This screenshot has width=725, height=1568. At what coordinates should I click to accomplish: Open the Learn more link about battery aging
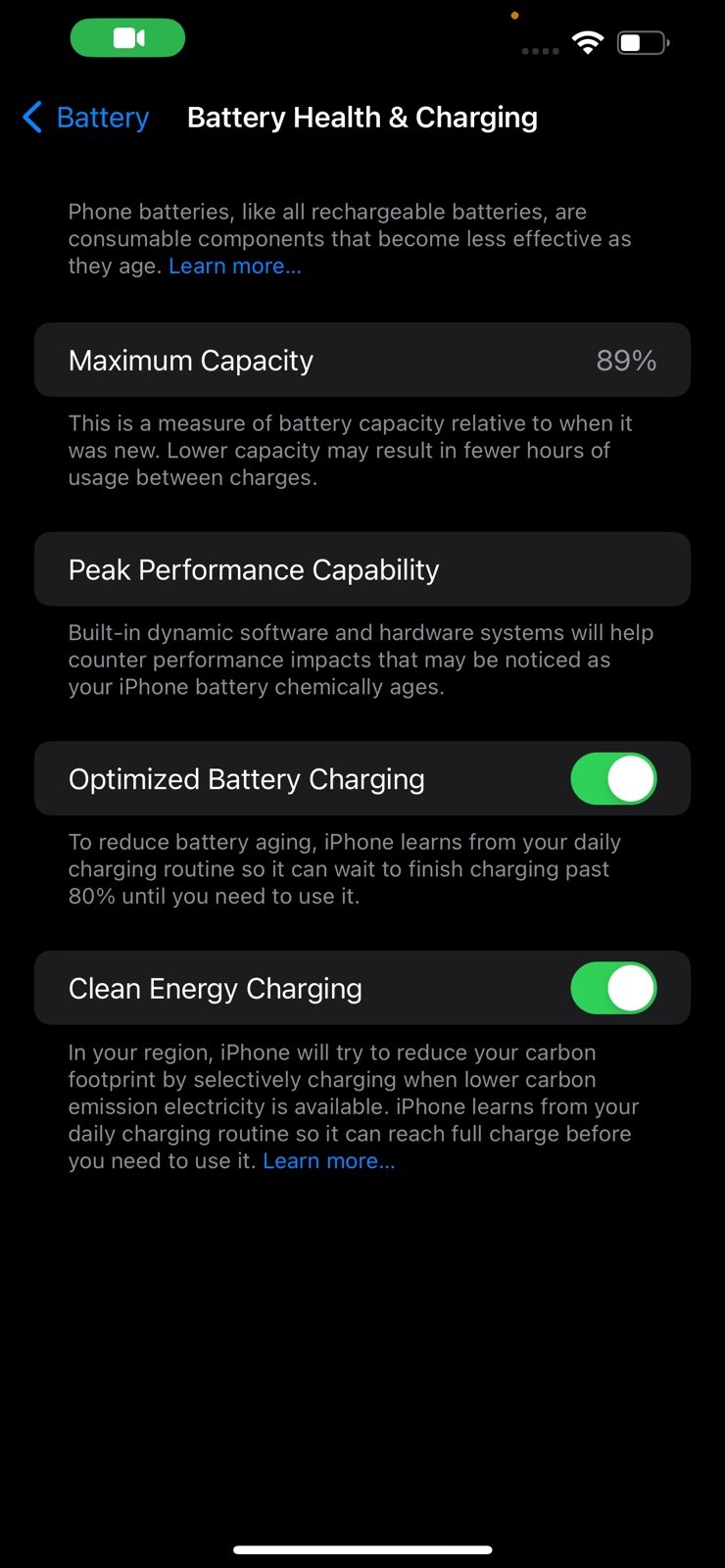pos(234,266)
